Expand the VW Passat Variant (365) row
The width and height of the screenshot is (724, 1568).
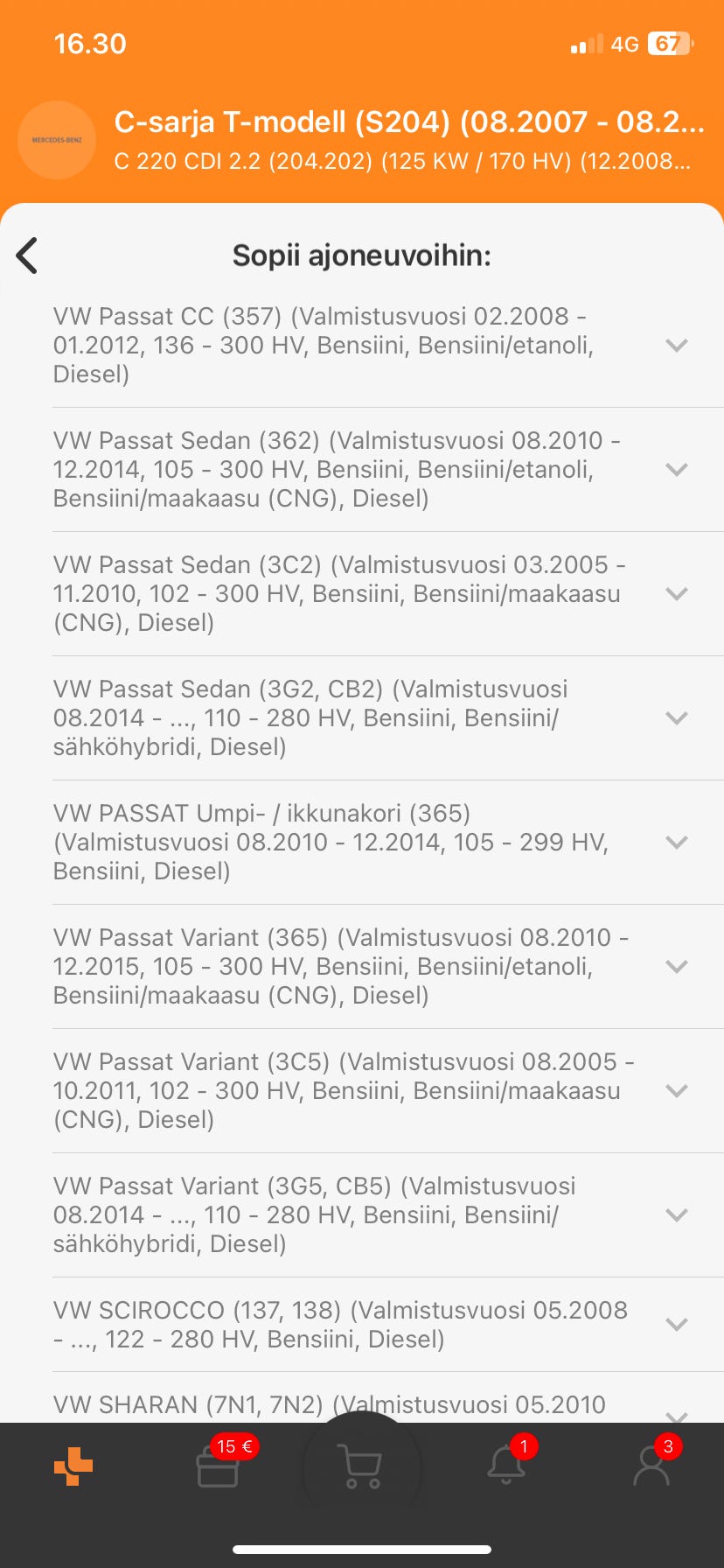coord(676,967)
